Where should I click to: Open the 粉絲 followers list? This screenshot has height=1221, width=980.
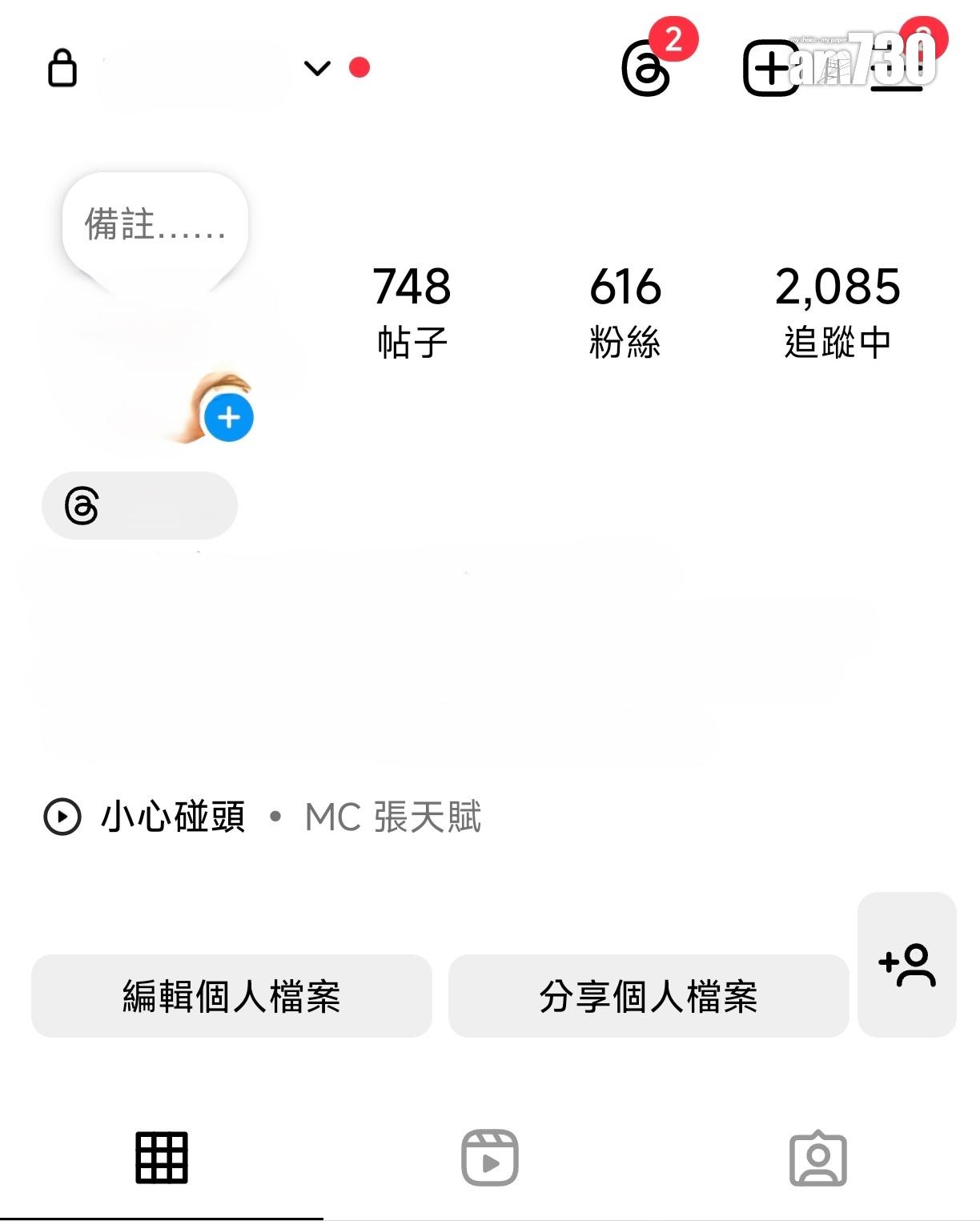[x=625, y=312]
